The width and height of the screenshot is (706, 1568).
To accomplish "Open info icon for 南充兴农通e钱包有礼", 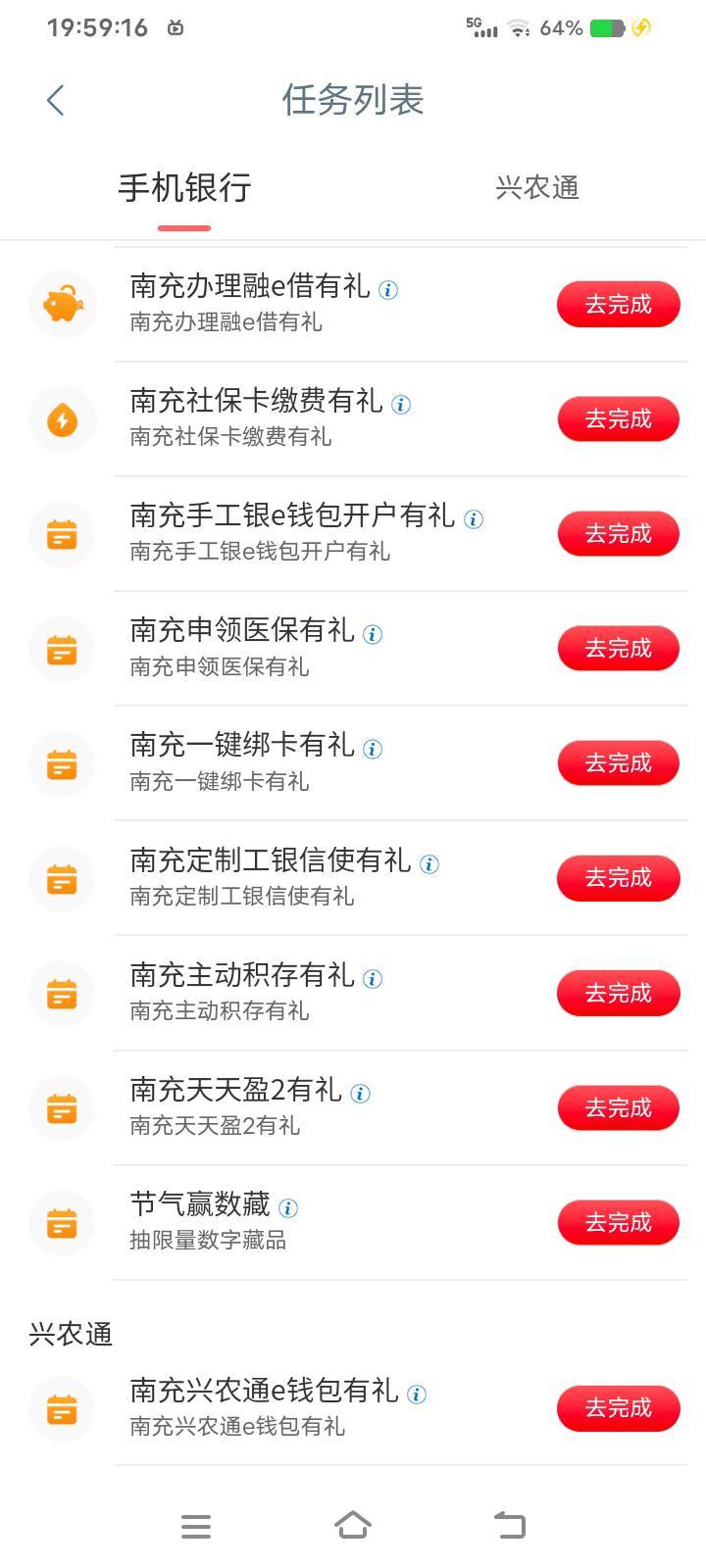I will 417,1395.
